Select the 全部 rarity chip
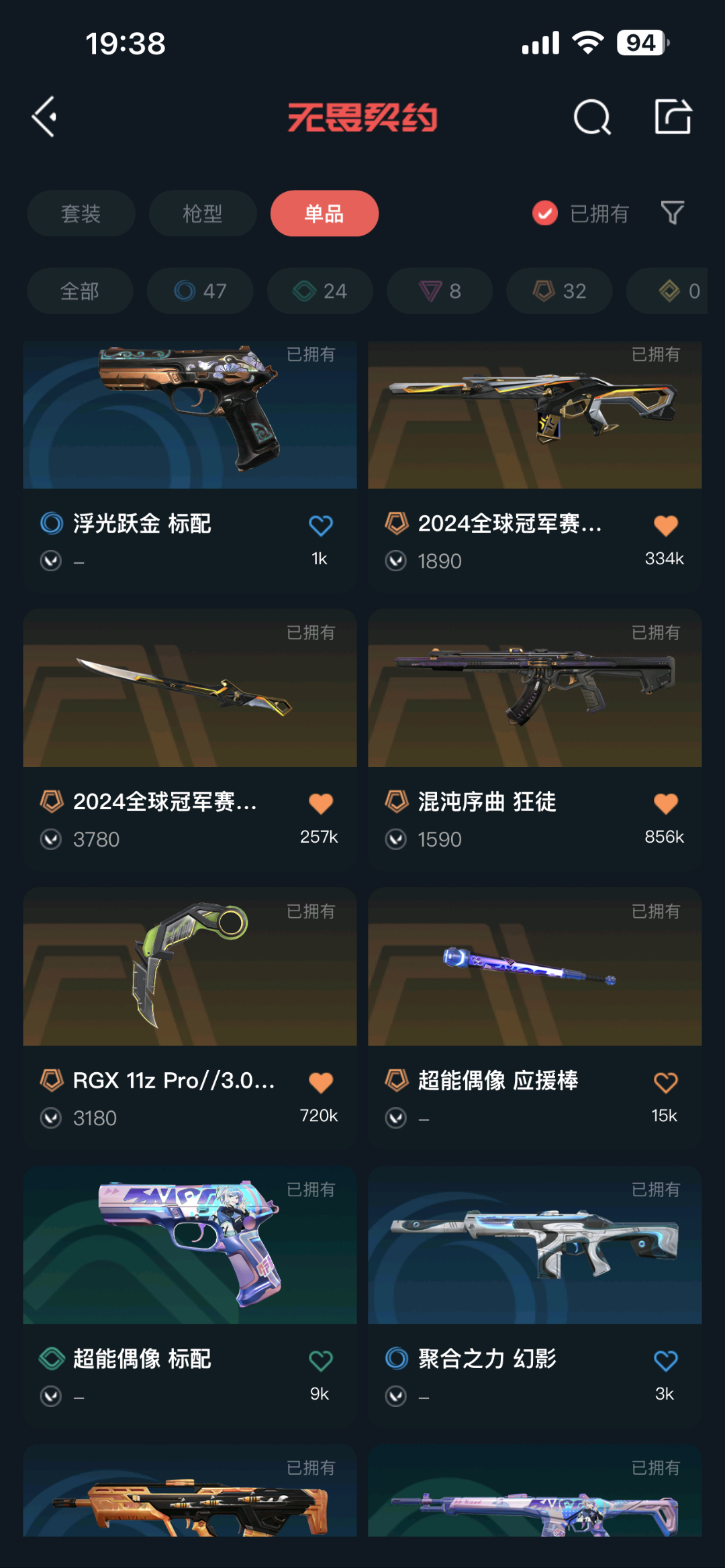The width and height of the screenshot is (725, 1568). [80, 291]
